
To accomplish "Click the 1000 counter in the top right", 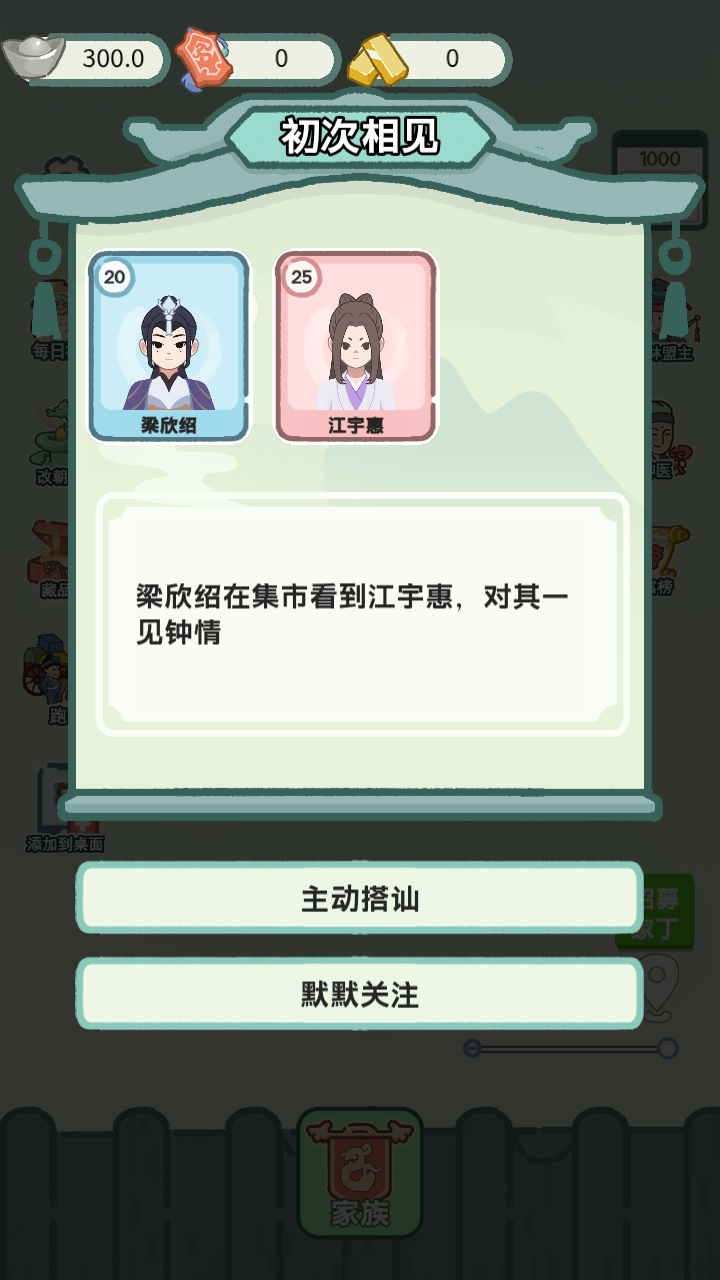I will (x=662, y=160).
